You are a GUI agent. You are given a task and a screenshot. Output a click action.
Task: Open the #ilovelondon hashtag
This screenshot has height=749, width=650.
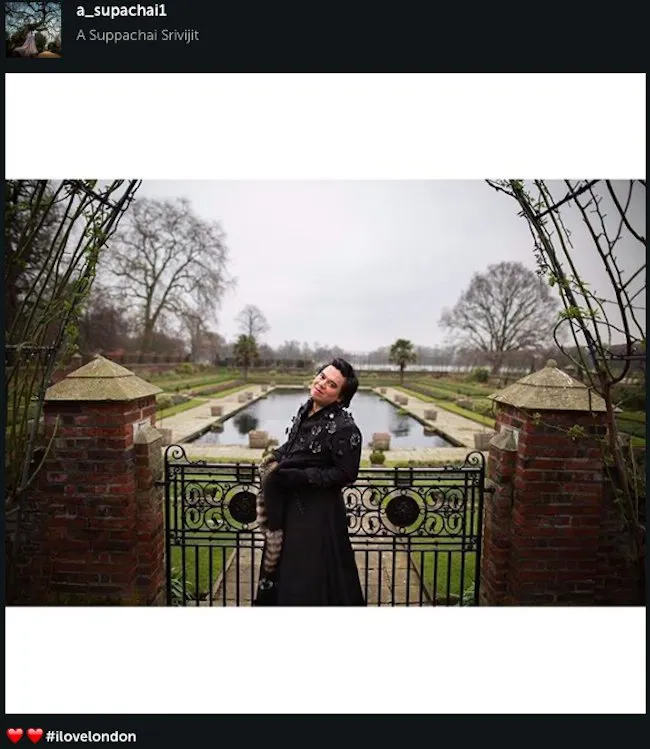point(91,737)
